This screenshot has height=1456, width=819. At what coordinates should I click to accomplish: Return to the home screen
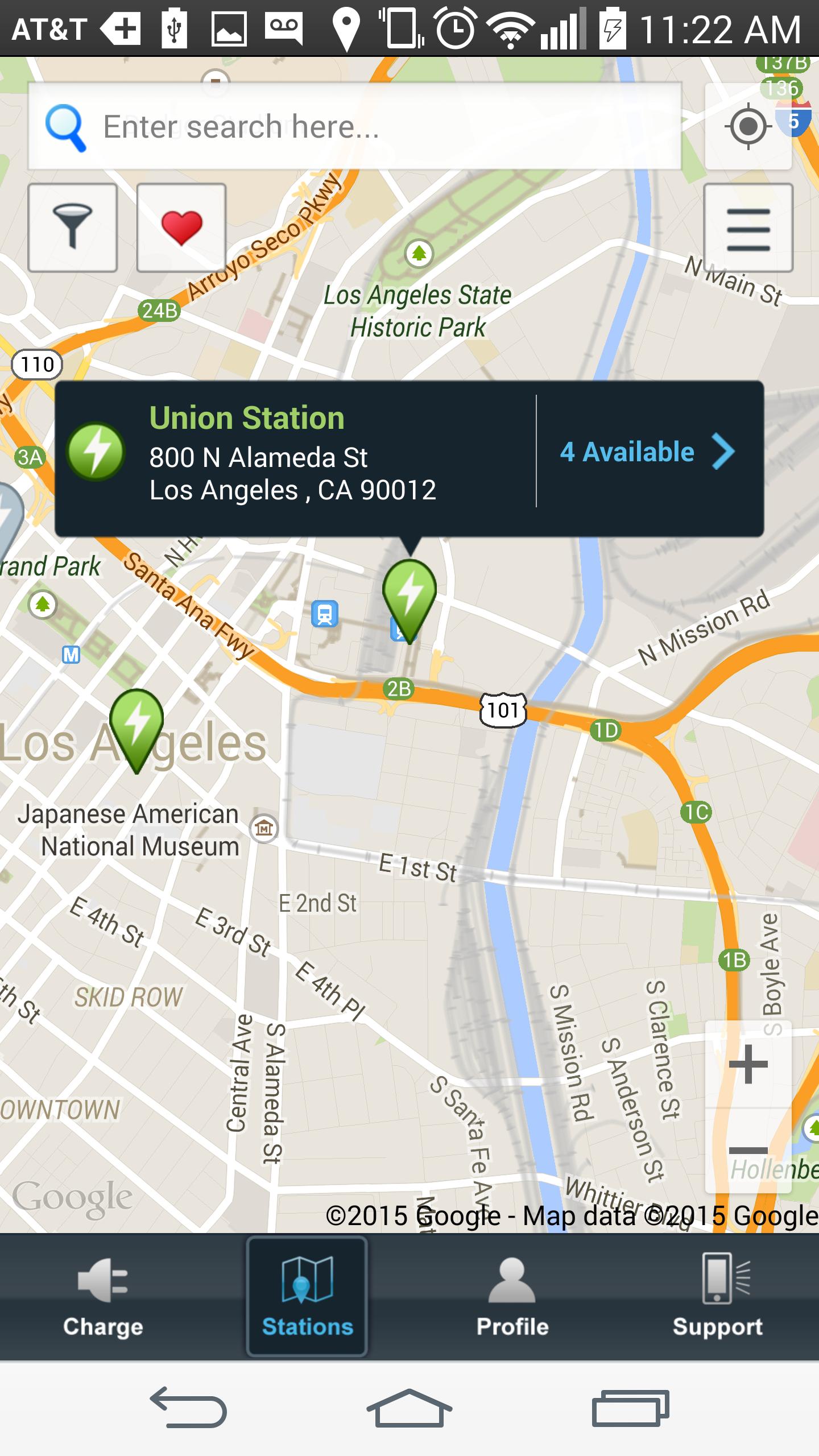[x=409, y=1408]
